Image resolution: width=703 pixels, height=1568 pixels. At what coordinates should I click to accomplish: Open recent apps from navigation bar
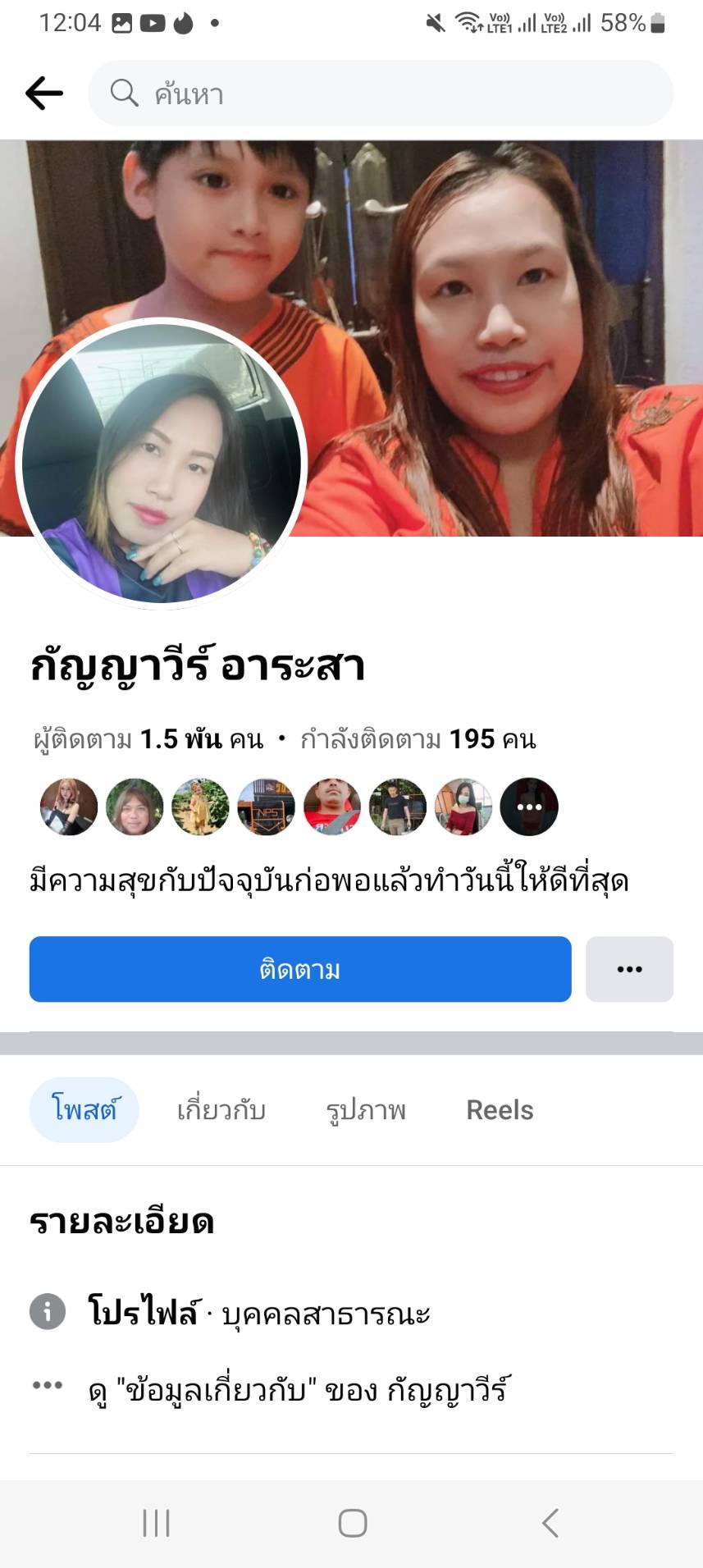[156, 1524]
